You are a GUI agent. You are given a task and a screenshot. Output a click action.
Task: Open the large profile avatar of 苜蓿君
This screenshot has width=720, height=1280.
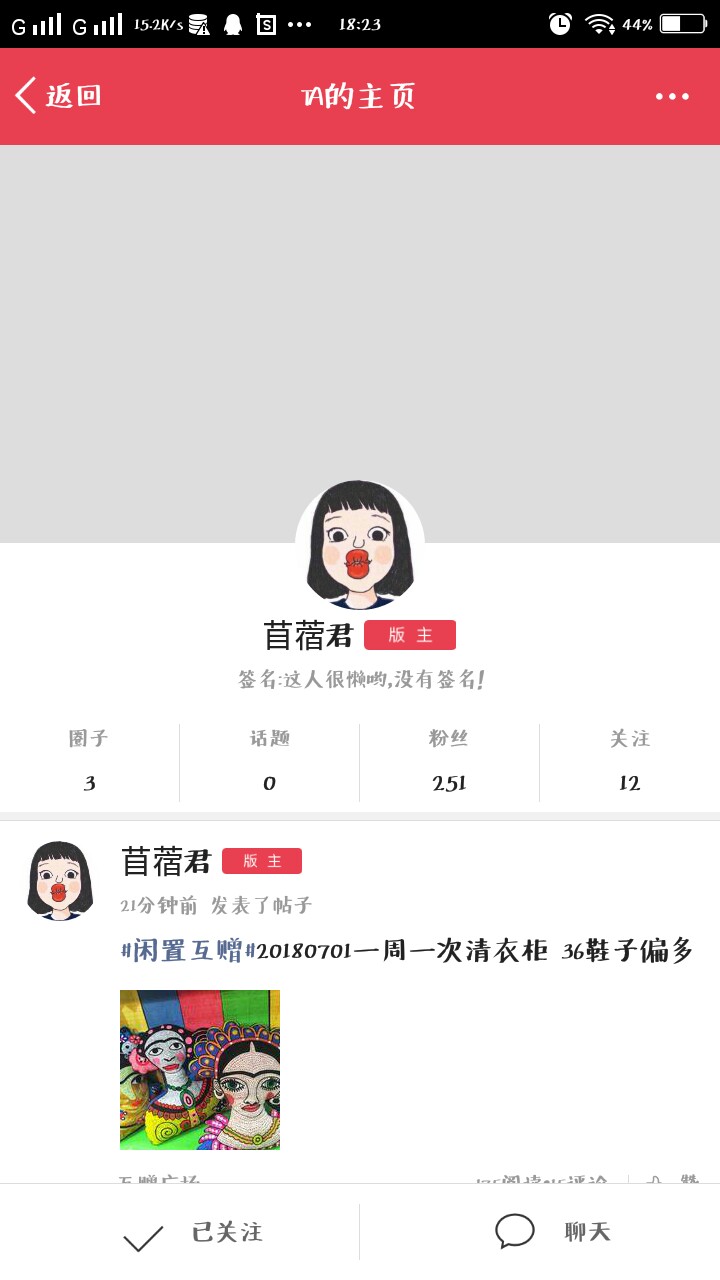click(x=360, y=545)
